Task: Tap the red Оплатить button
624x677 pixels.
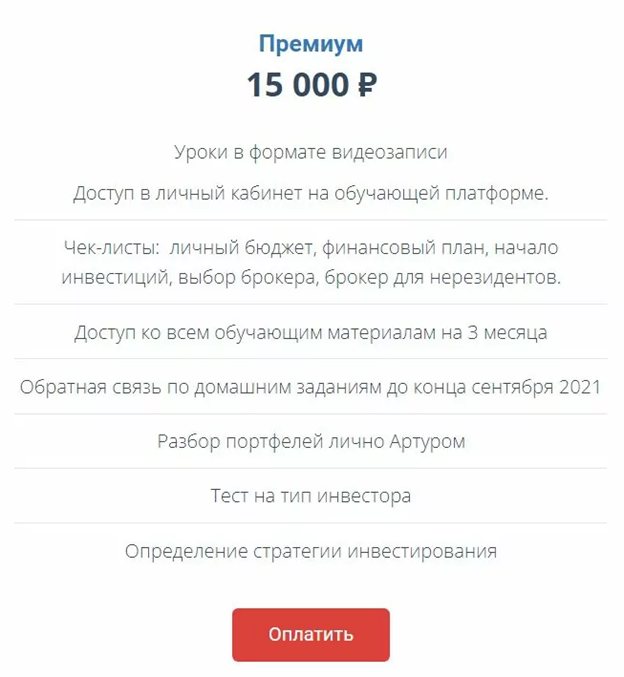Action: [x=310, y=634]
